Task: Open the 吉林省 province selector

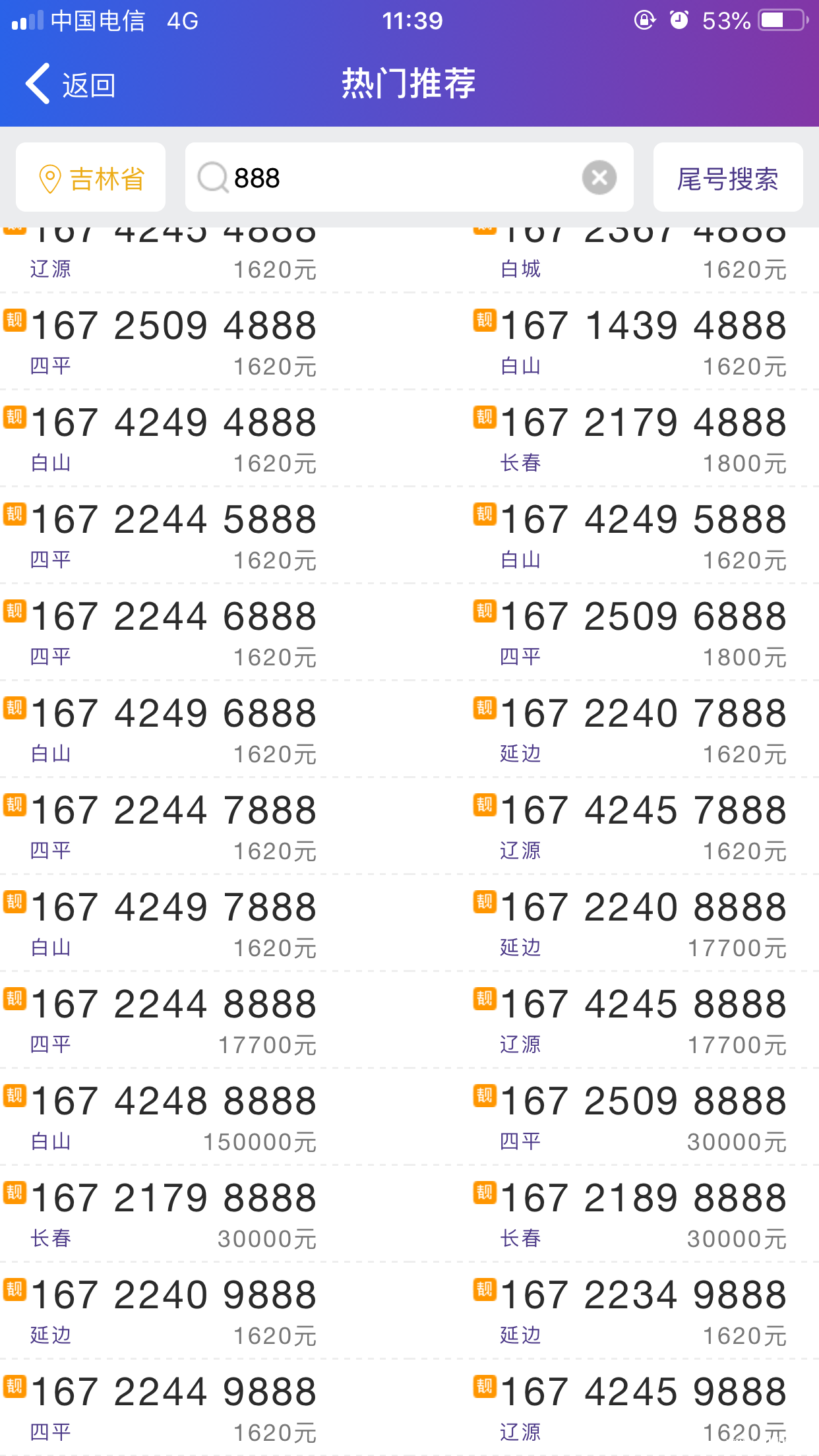Action: click(91, 178)
